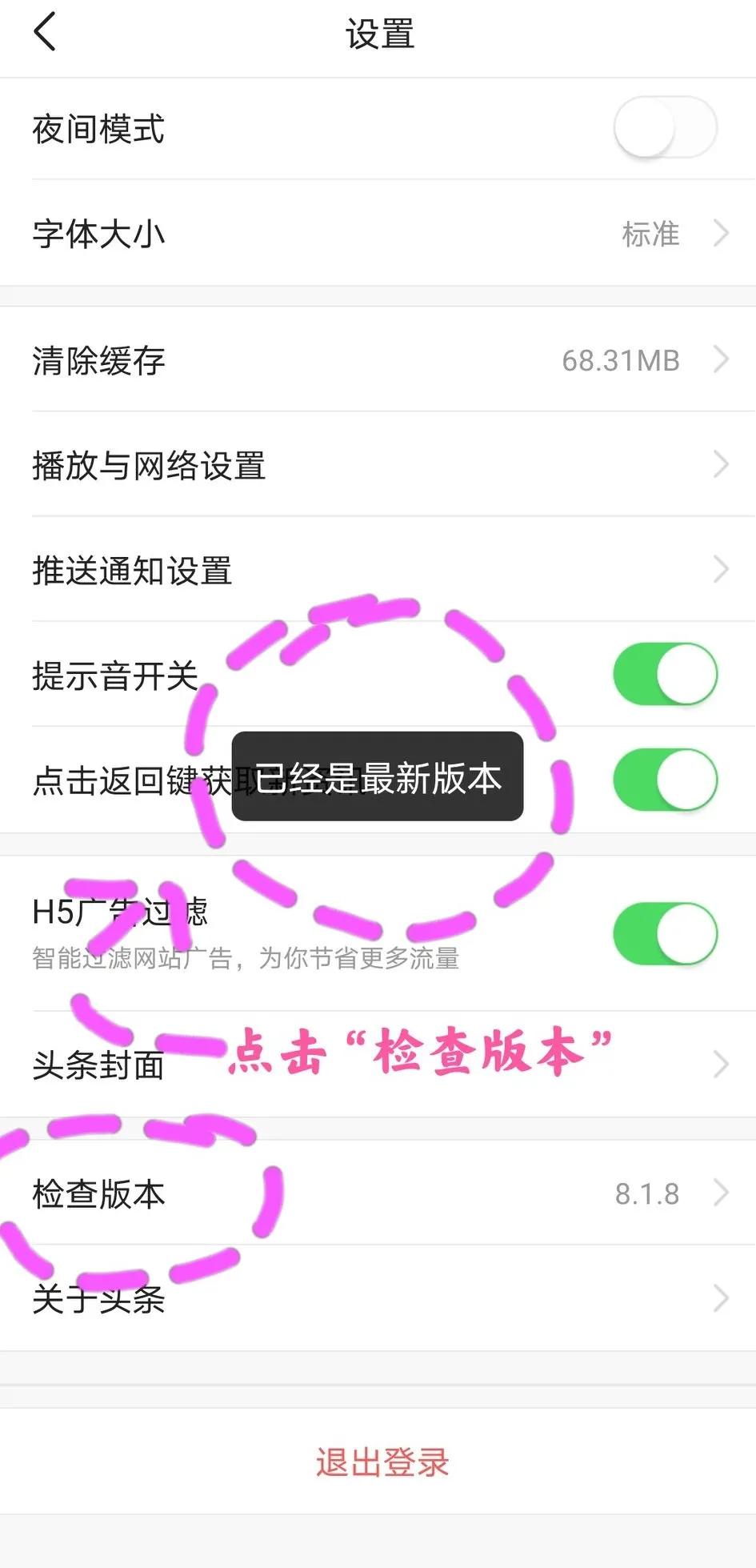Open 推送通知设置

378,570
